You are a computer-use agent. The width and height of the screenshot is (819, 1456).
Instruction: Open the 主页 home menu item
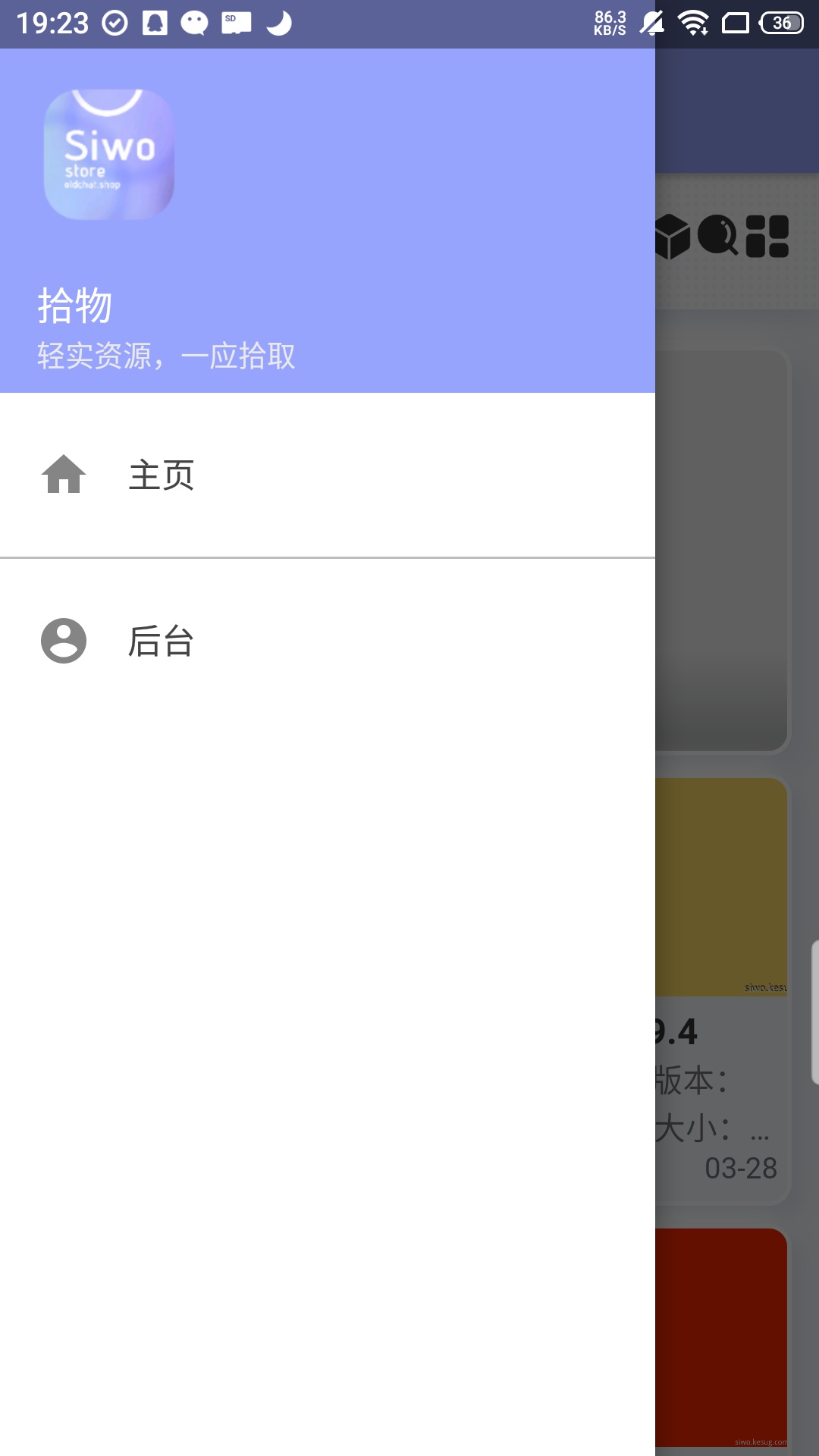161,475
